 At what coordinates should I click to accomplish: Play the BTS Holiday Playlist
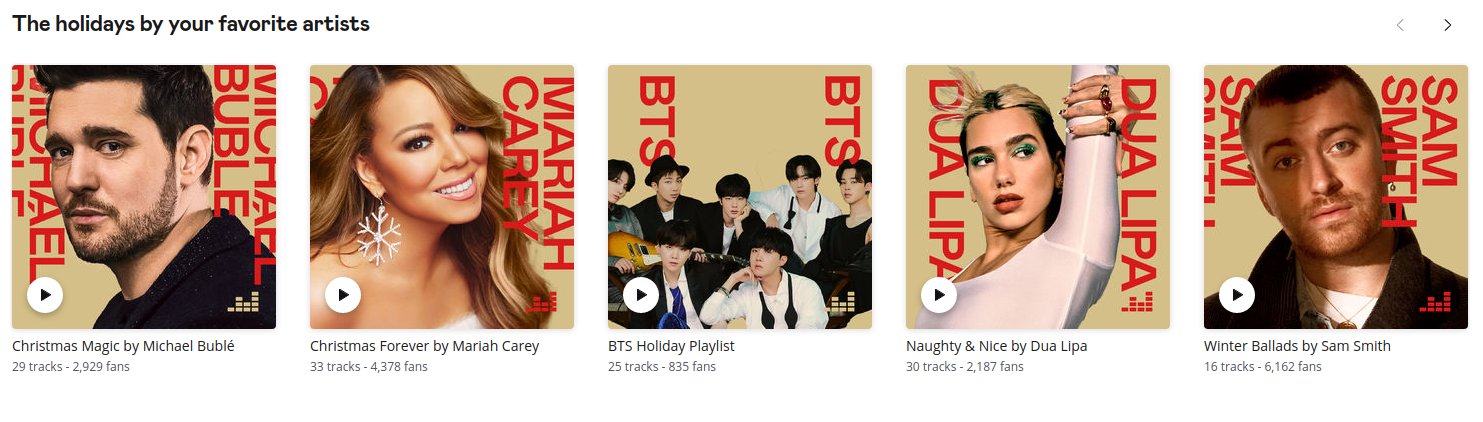pyautogui.click(x=641, y=295)
